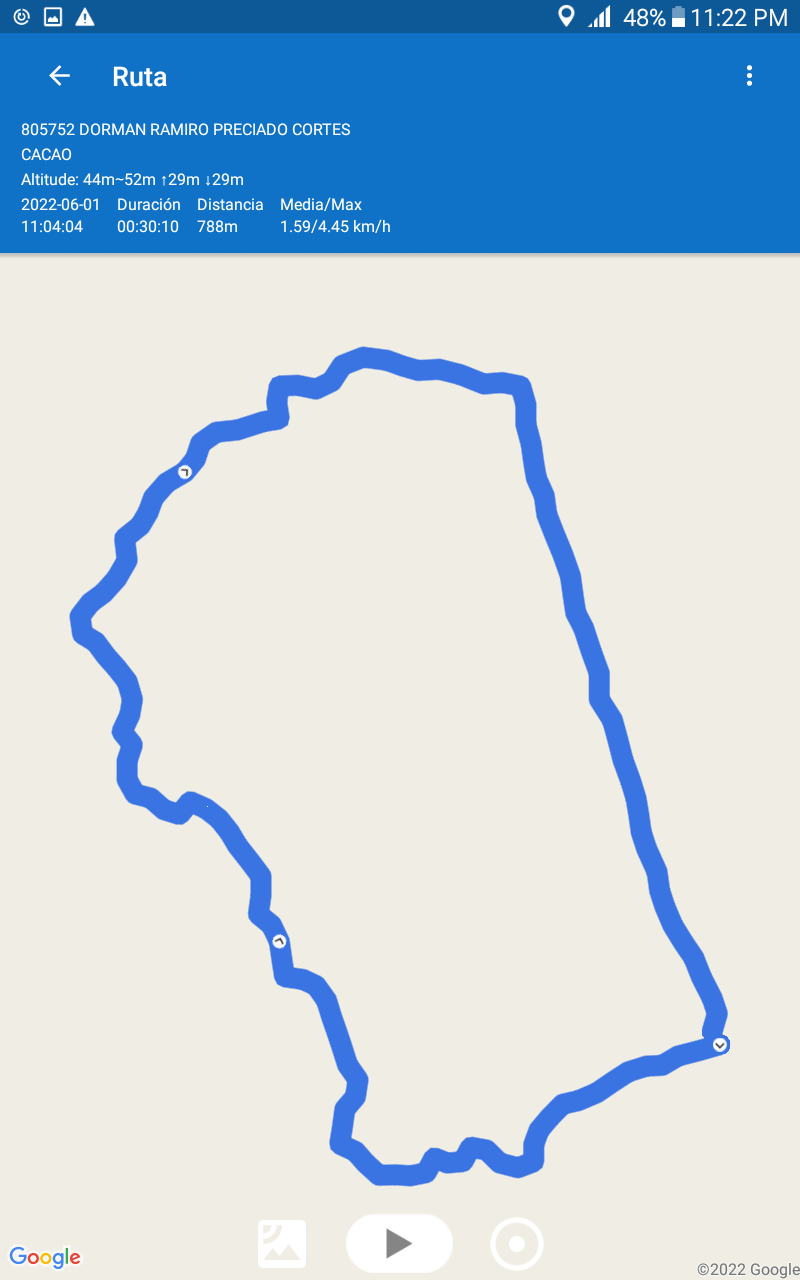Switch the map layer to image view

(x=282, y=1244)
